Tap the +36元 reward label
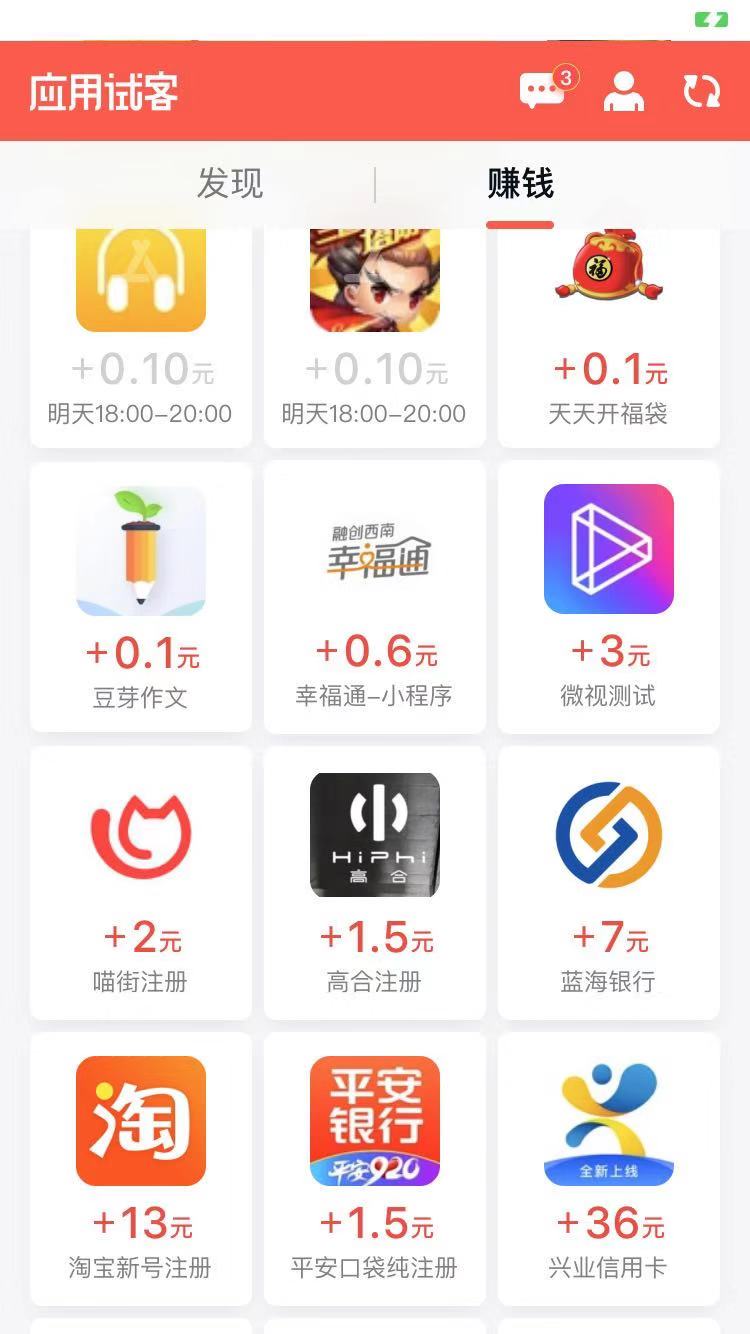Viewport: 750px width, 1334px height. [x=608, y=1222]
